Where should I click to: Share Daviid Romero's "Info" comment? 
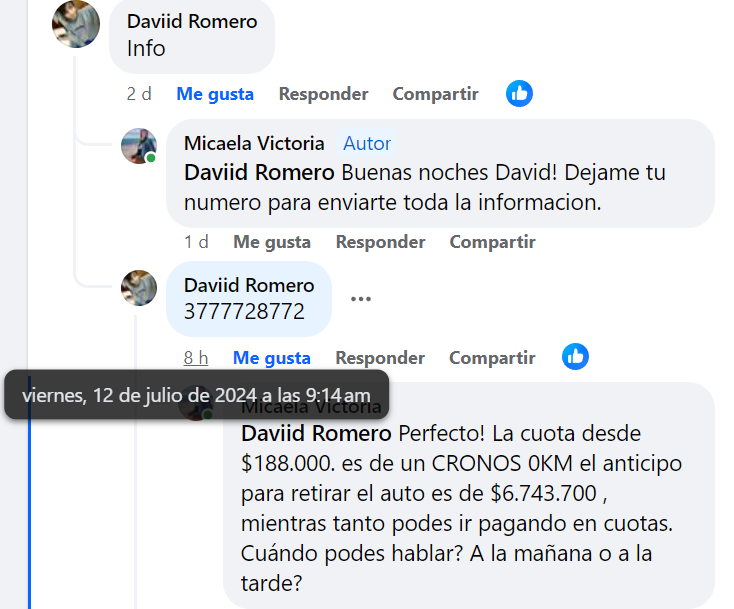435,94
